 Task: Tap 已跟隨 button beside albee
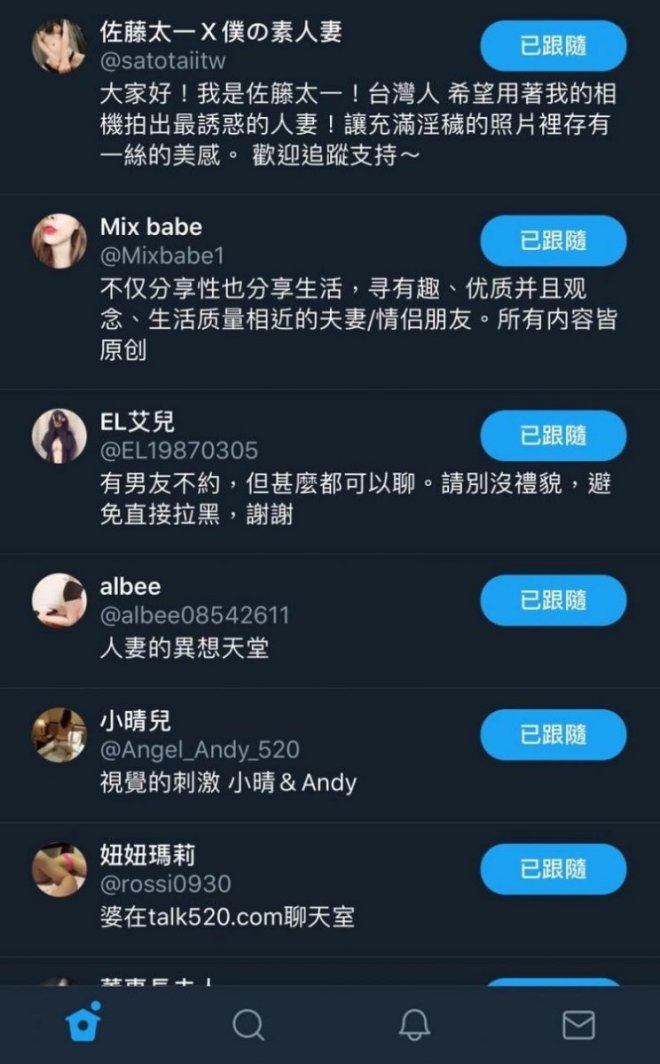click(x=553, y=600)
